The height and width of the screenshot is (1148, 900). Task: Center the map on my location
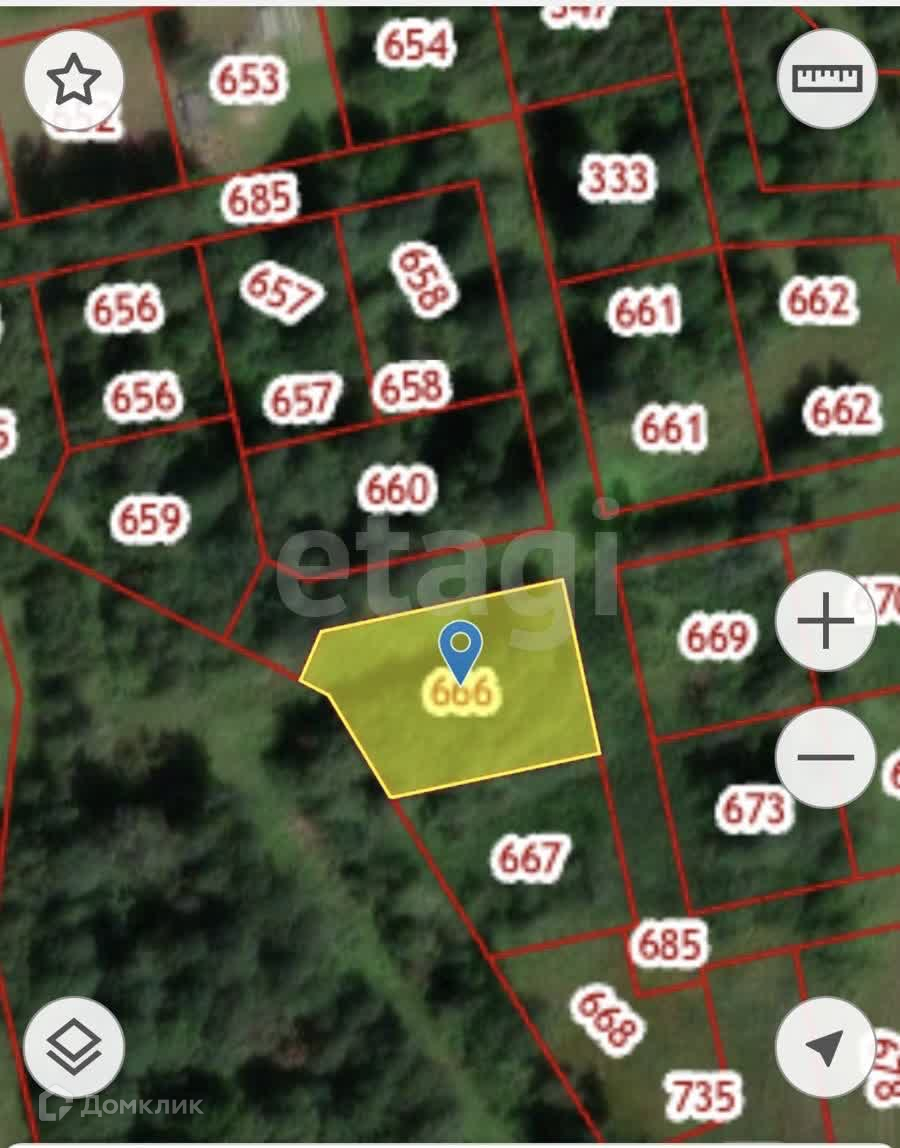pyautogui.click(x=826, y=1047)
